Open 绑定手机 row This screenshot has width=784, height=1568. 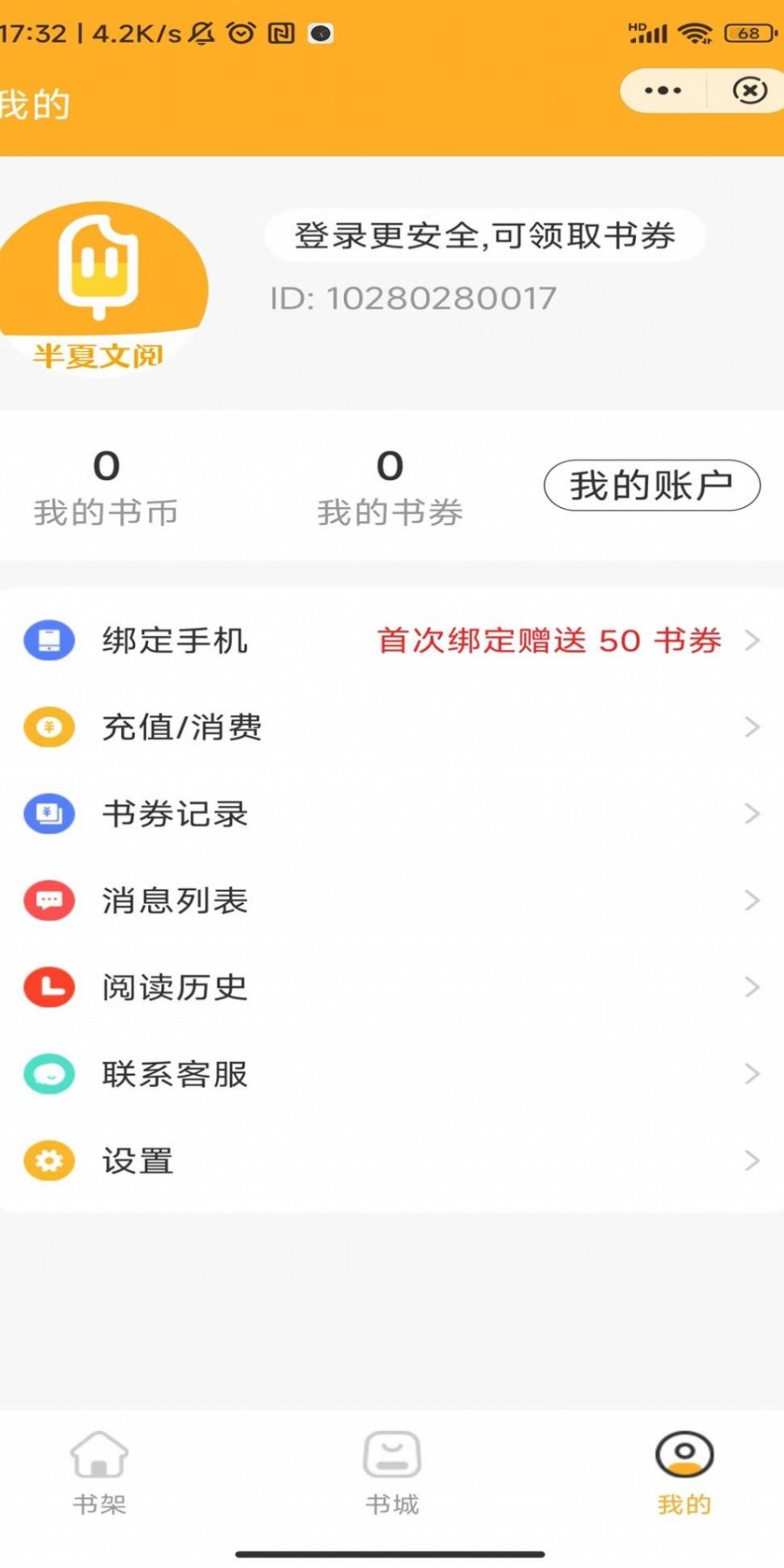[392, 640]
